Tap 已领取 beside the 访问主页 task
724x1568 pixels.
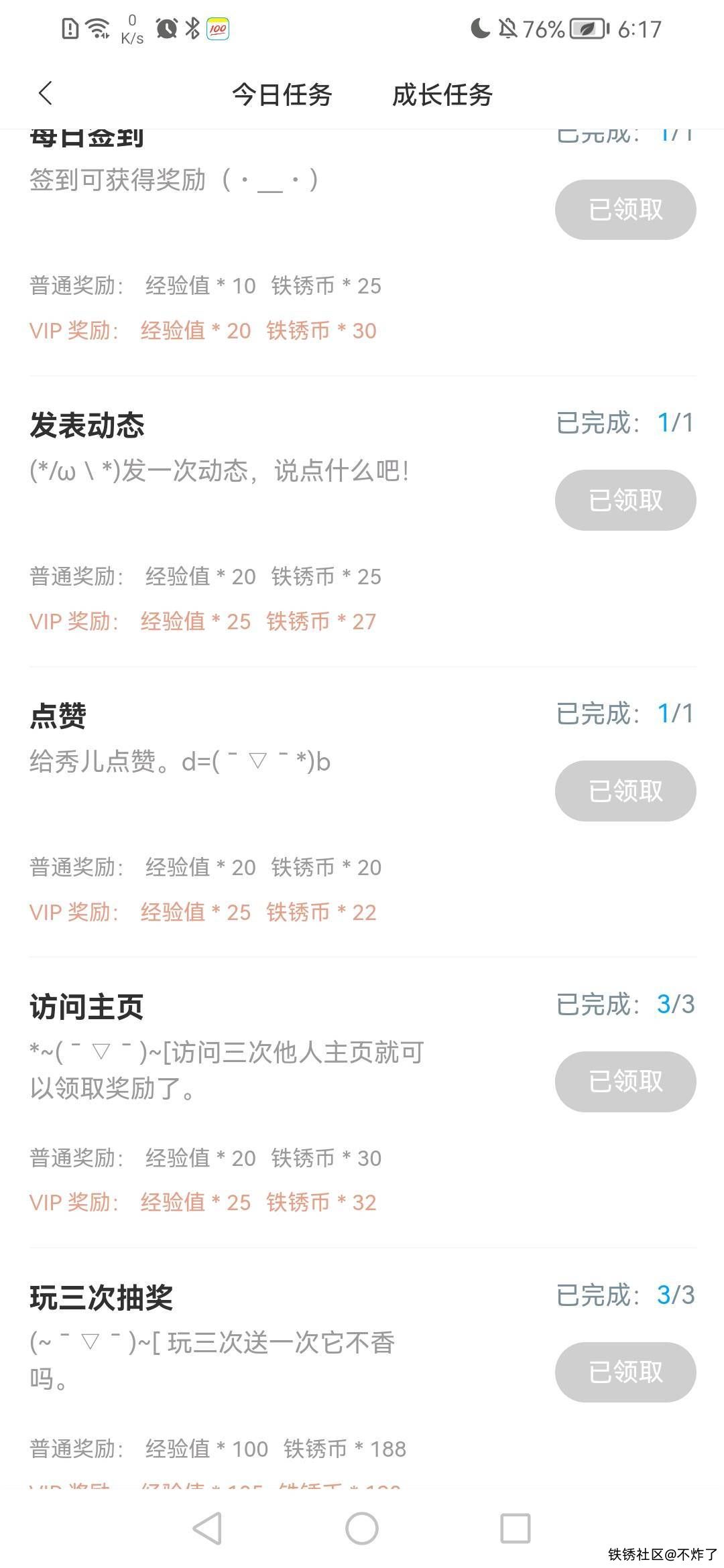point(625,1082)
